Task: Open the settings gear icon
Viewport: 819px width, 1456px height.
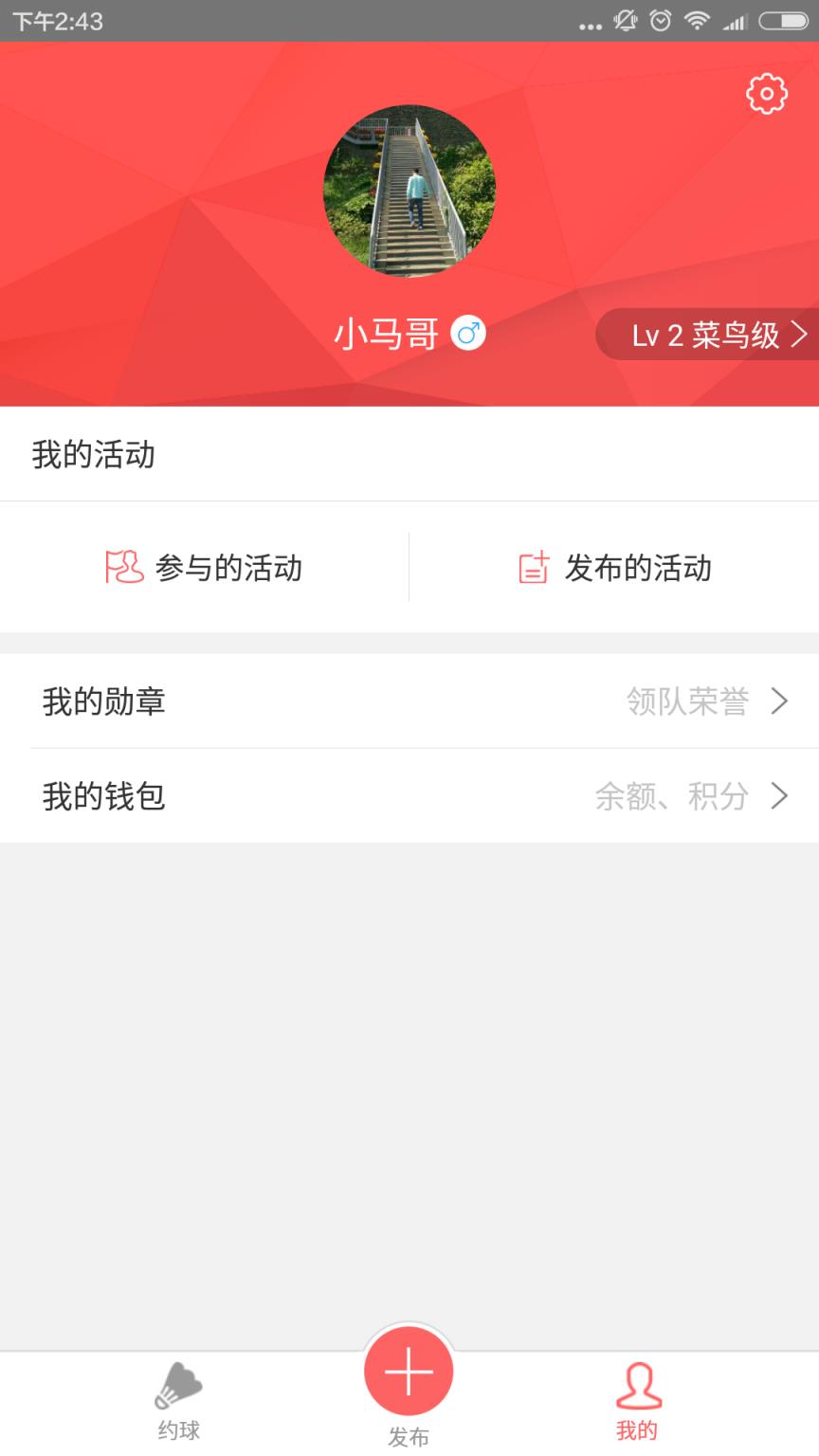Action: [766, 94]
